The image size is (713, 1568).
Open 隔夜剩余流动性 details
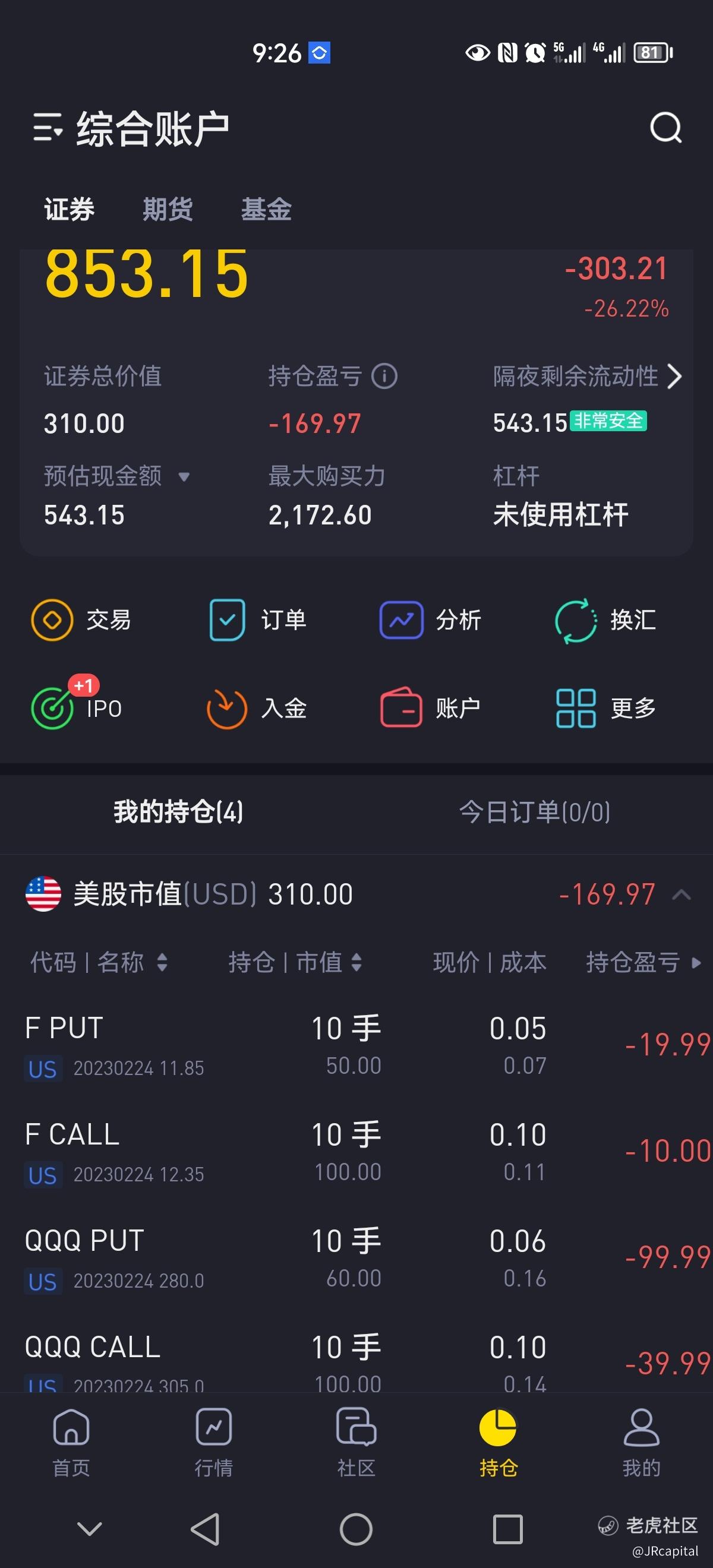(587, 376)
